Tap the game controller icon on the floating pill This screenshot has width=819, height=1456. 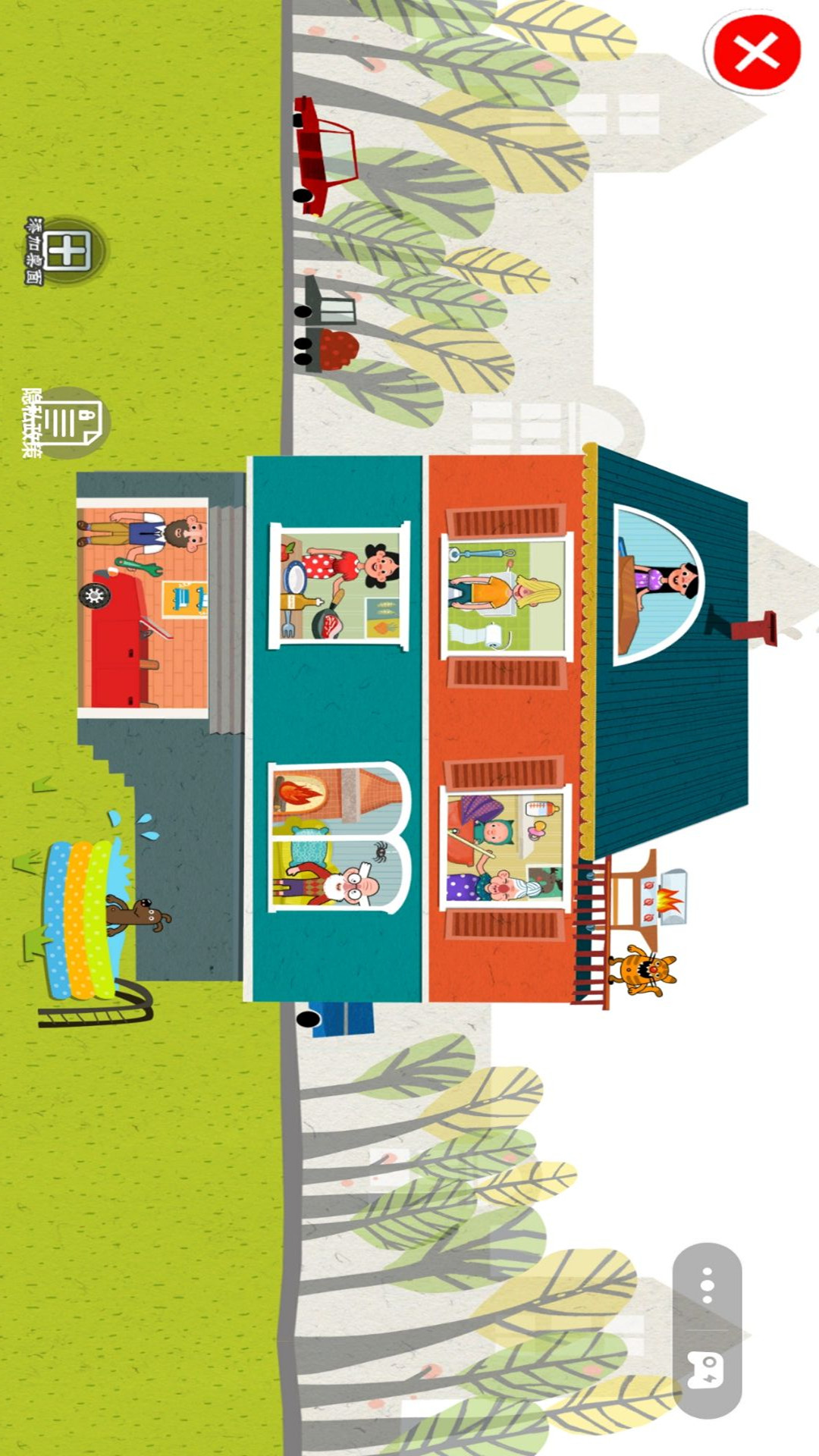[707, 1370]
